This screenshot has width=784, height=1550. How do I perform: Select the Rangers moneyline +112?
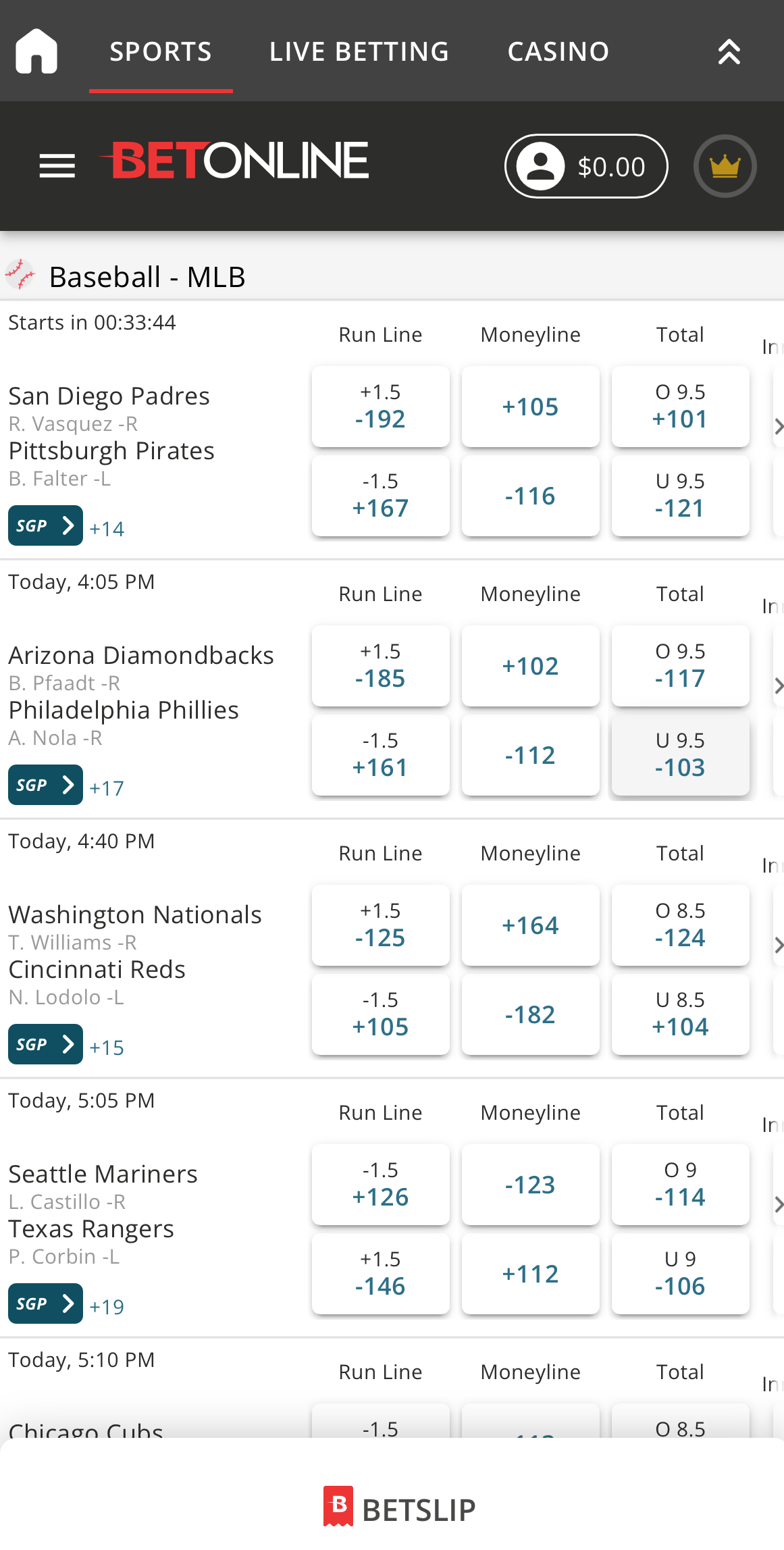click(x=530, y=1274)
